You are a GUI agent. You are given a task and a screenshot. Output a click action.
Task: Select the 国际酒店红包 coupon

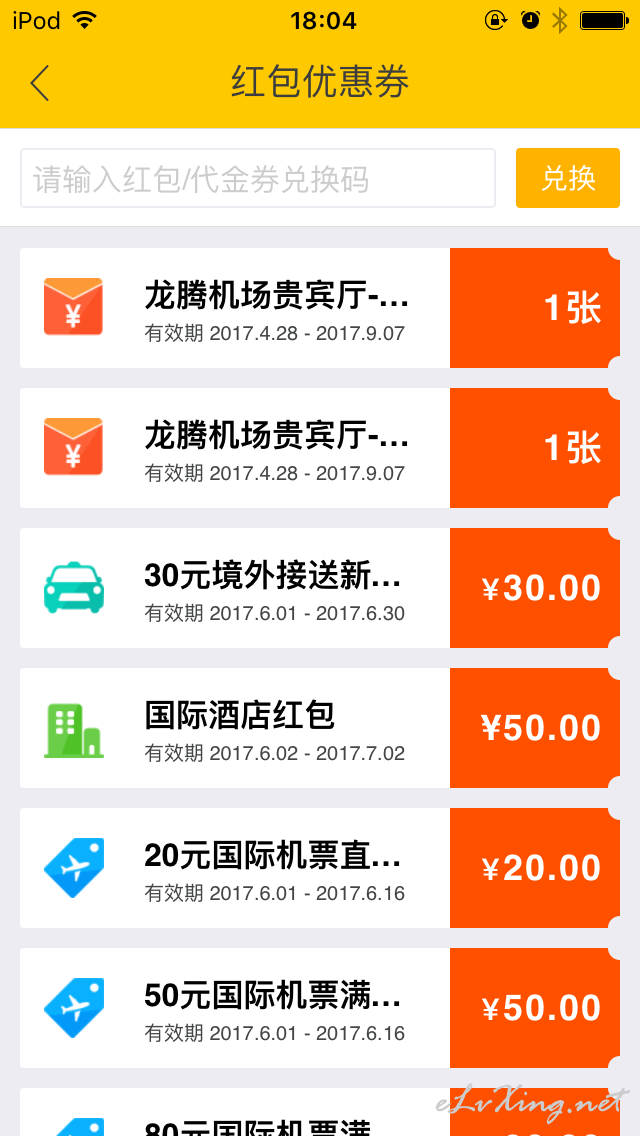tap(320, 727)
